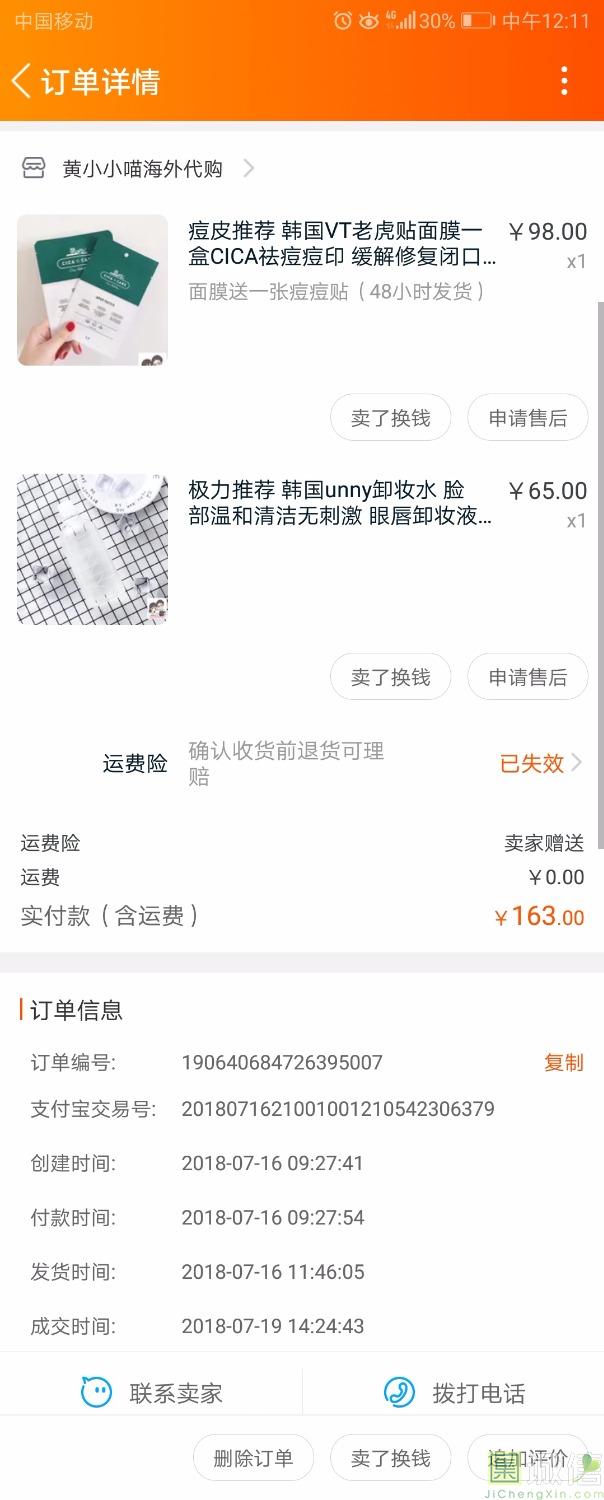Open the 运费险 已失效 details
The image size is (604, 1500).
pos(540,764)
